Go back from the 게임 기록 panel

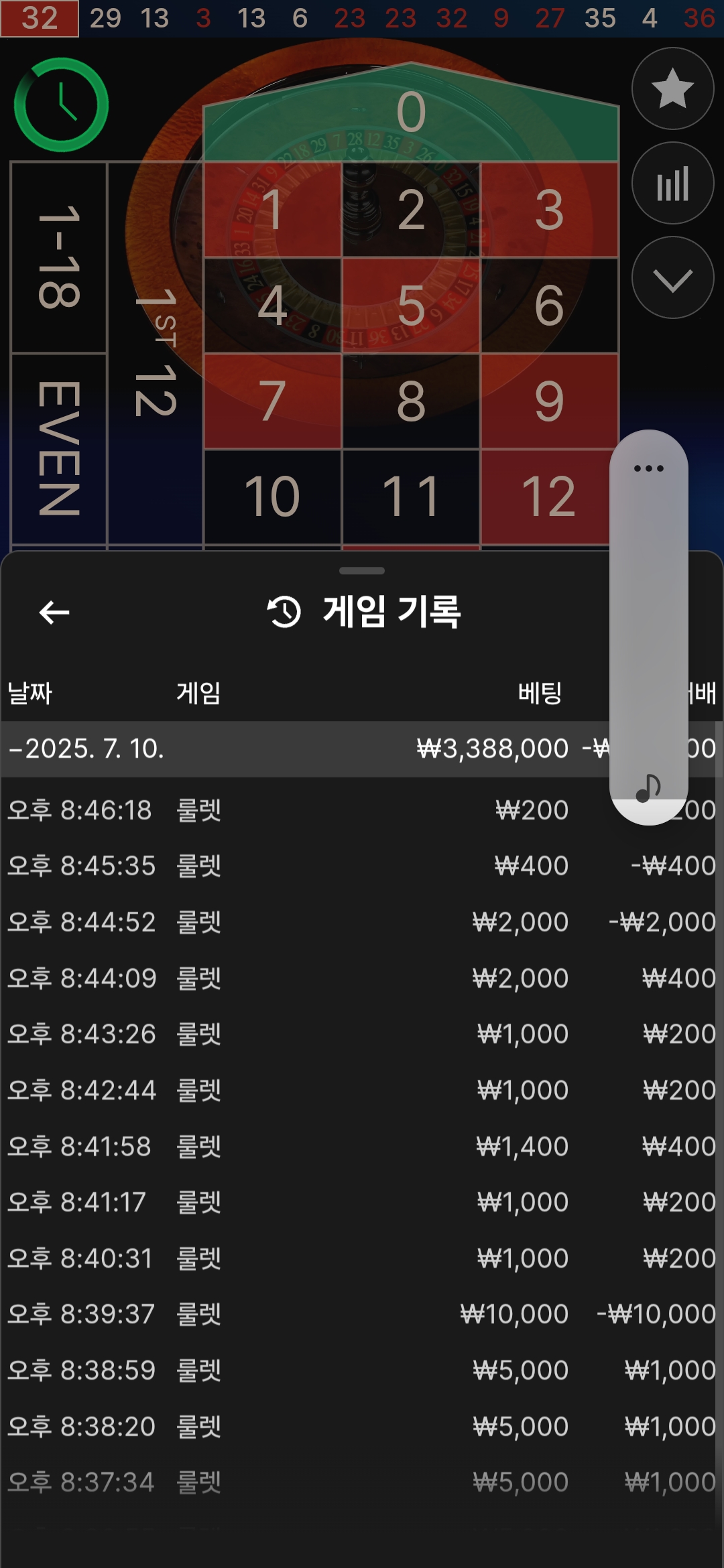point(54,612)
